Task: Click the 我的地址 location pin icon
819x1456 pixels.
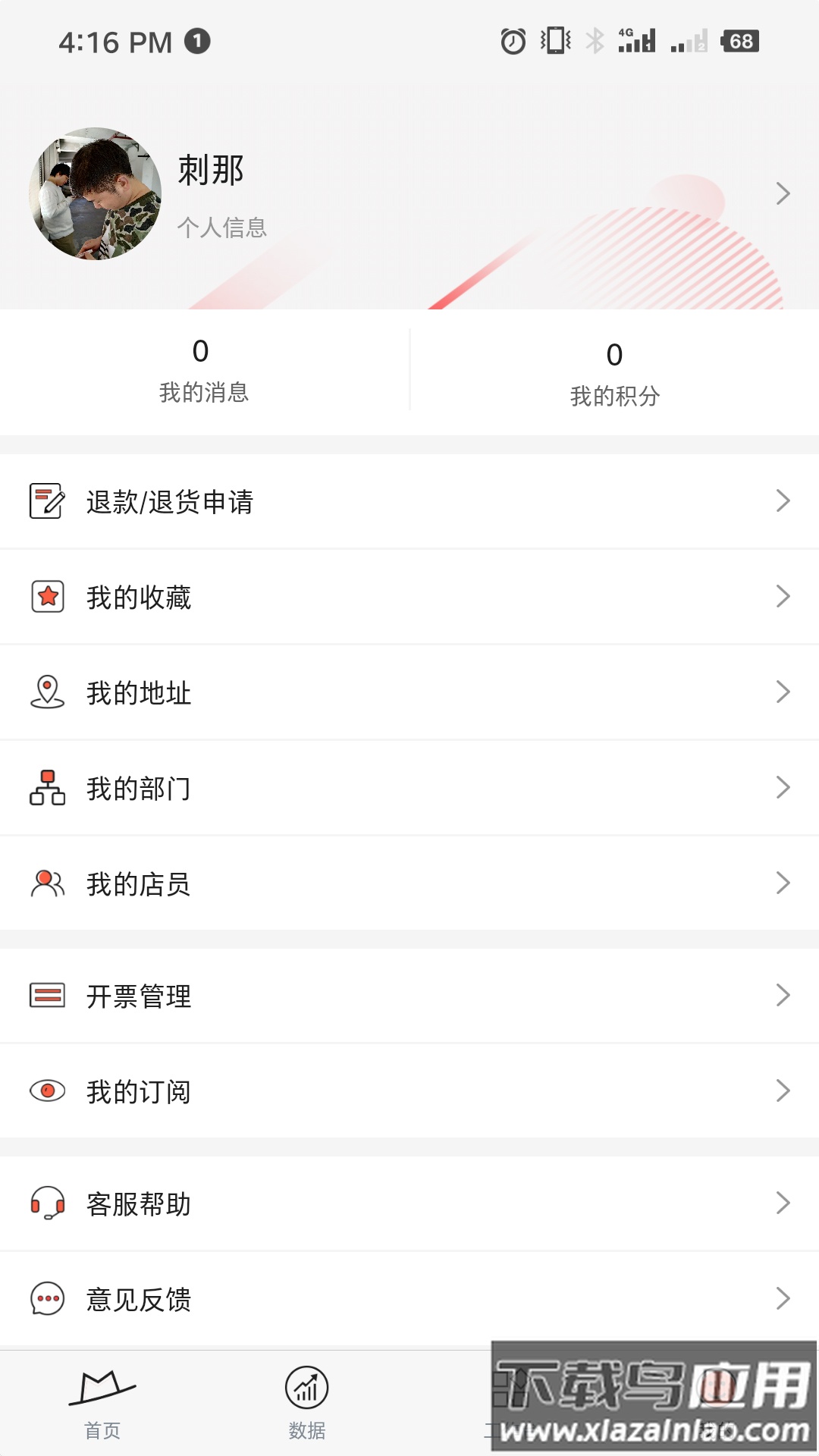Action: click(x=47, y=692)
